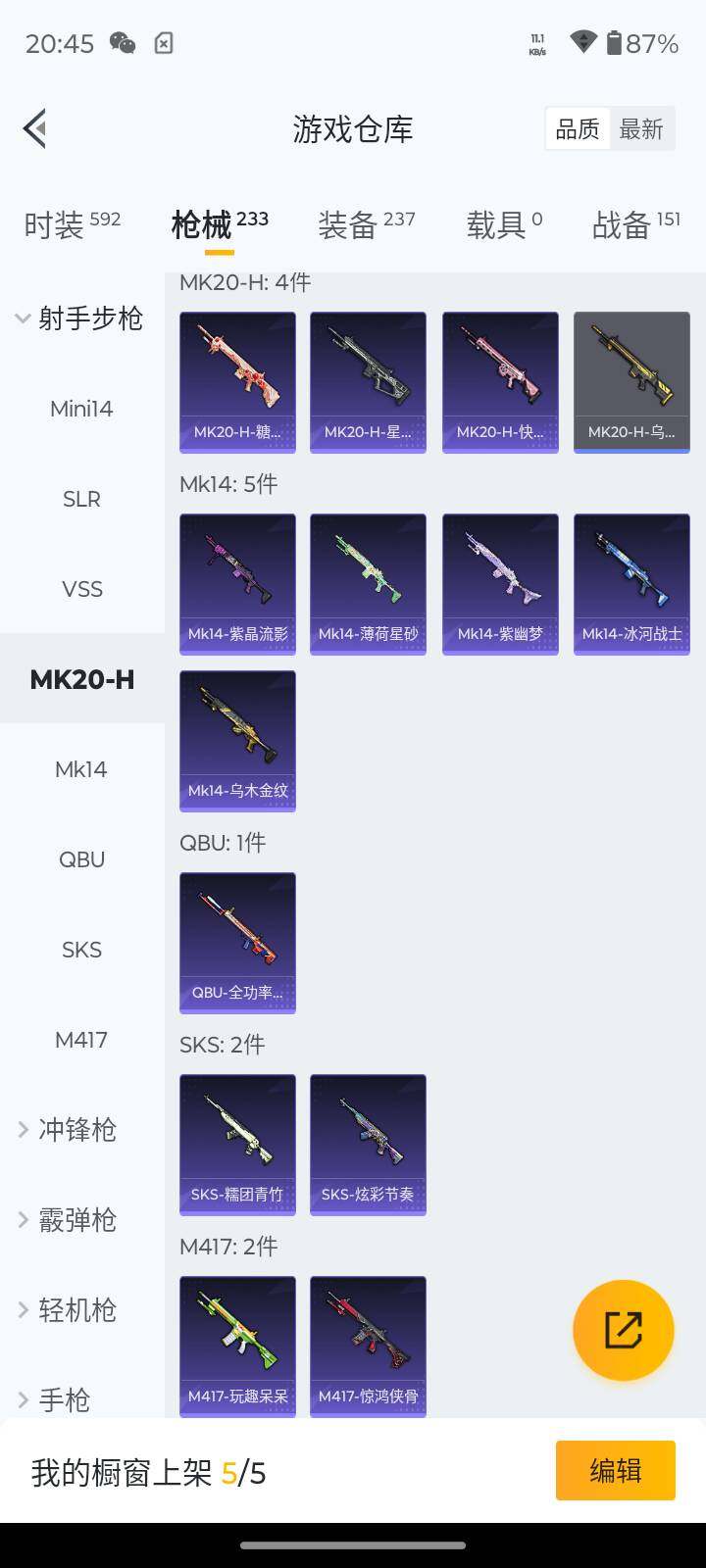Screen dimensions: 706x1568
Task: Switch to the 装备 tab
Action: [x=366, y=224]
